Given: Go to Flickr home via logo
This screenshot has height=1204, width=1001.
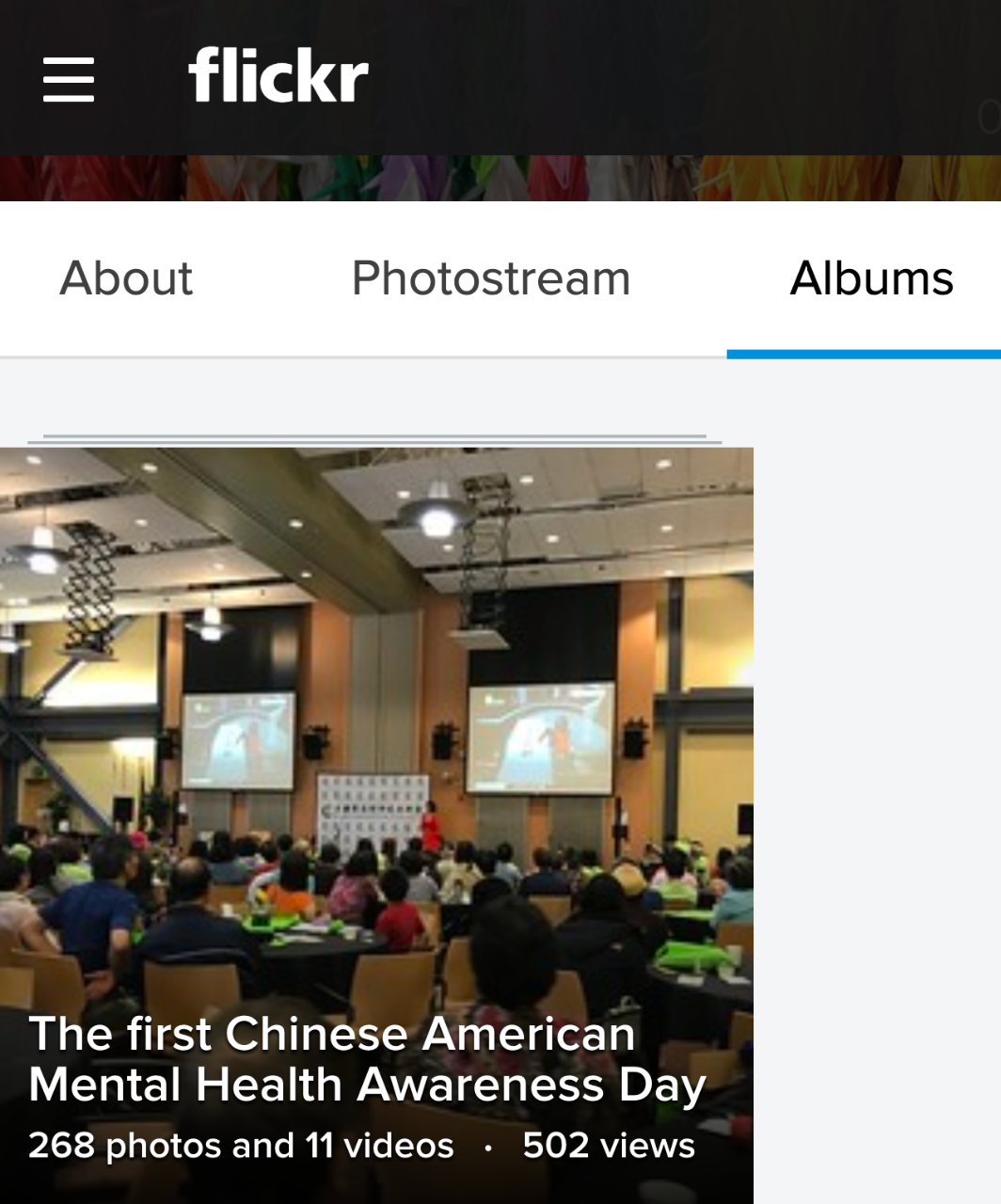Looking at the screenshot, I should [x=278, y=75].
